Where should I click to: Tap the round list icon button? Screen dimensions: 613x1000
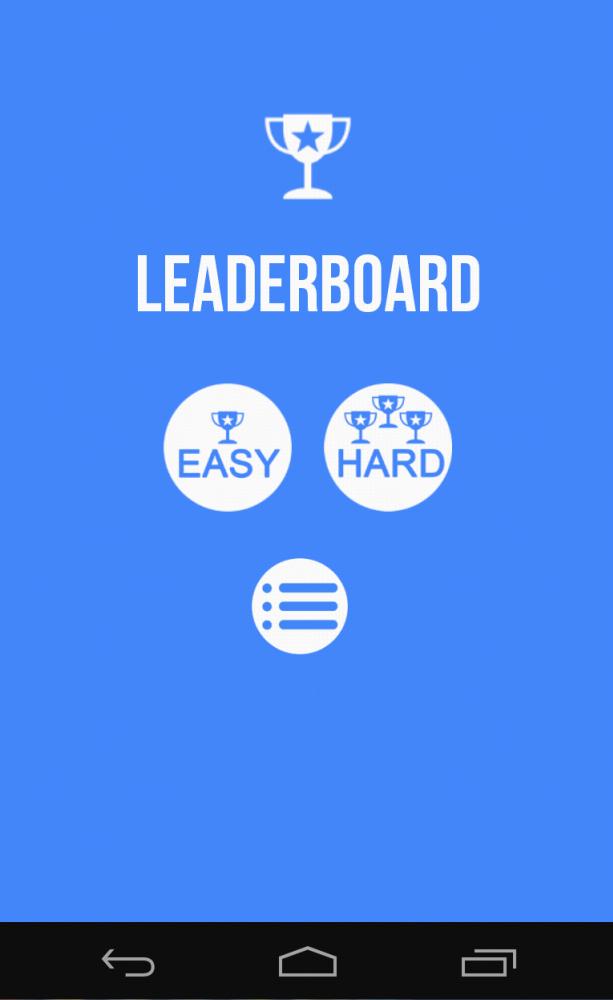pos(299,606)
